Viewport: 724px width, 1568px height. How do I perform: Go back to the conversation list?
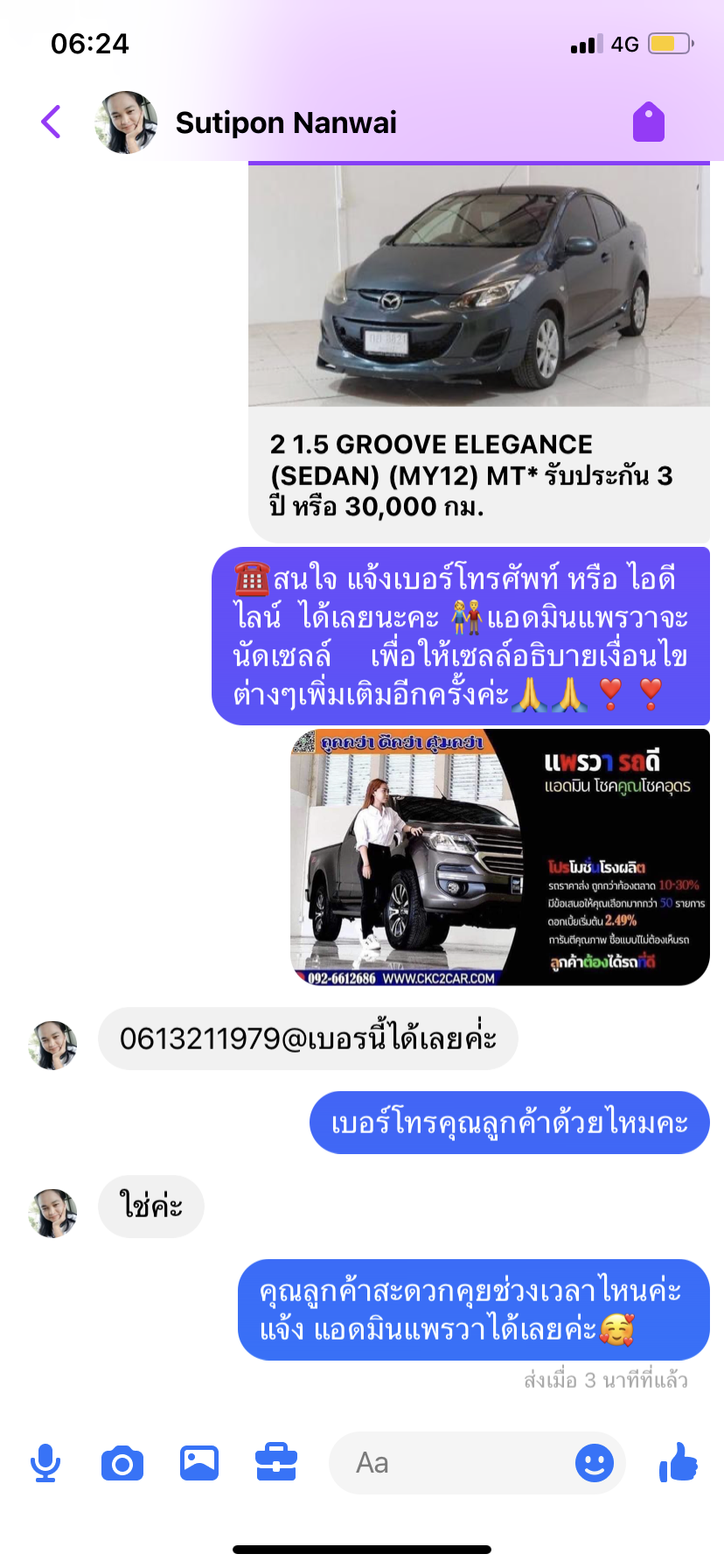click(52, 122)
